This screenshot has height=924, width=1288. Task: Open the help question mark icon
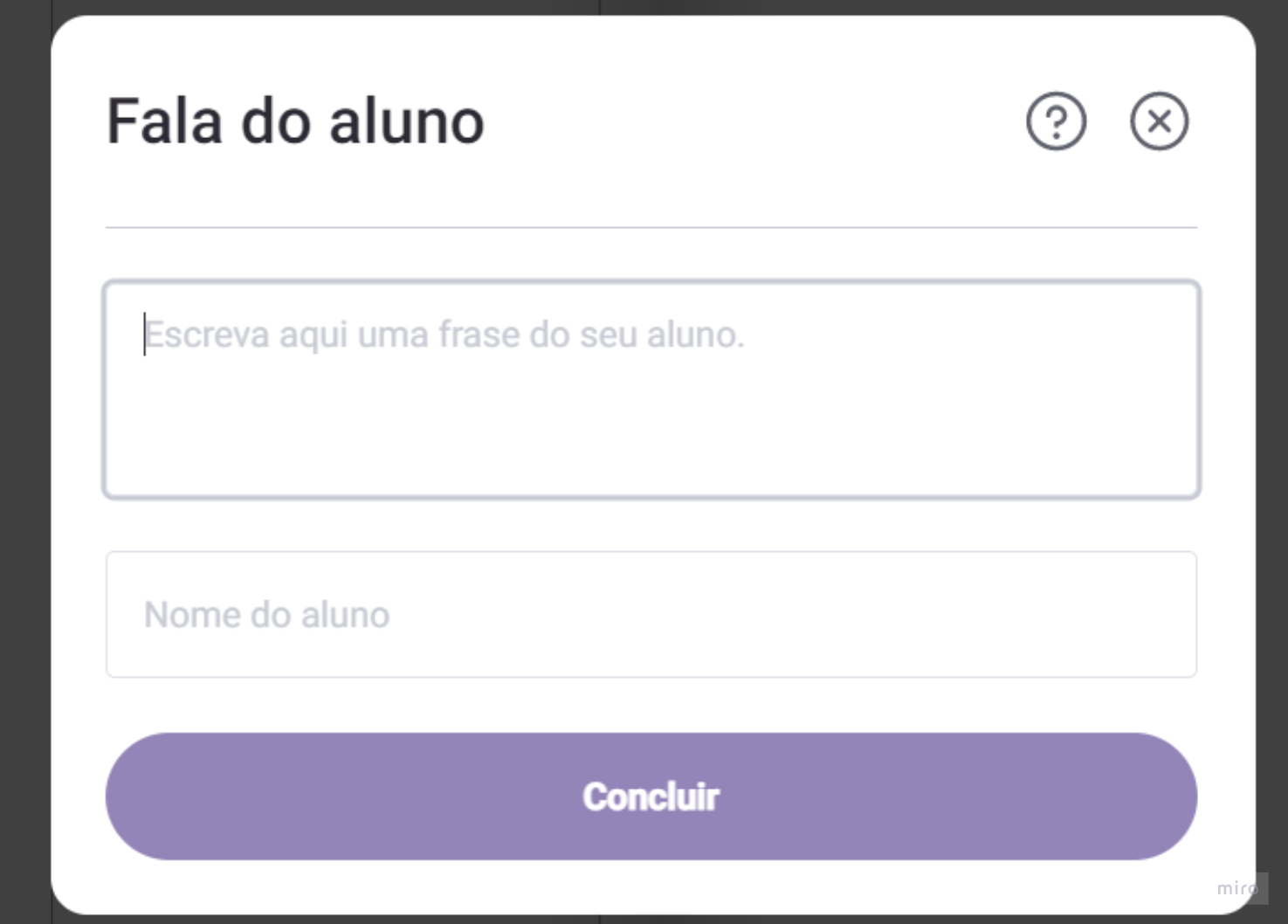pos(1056,121)
